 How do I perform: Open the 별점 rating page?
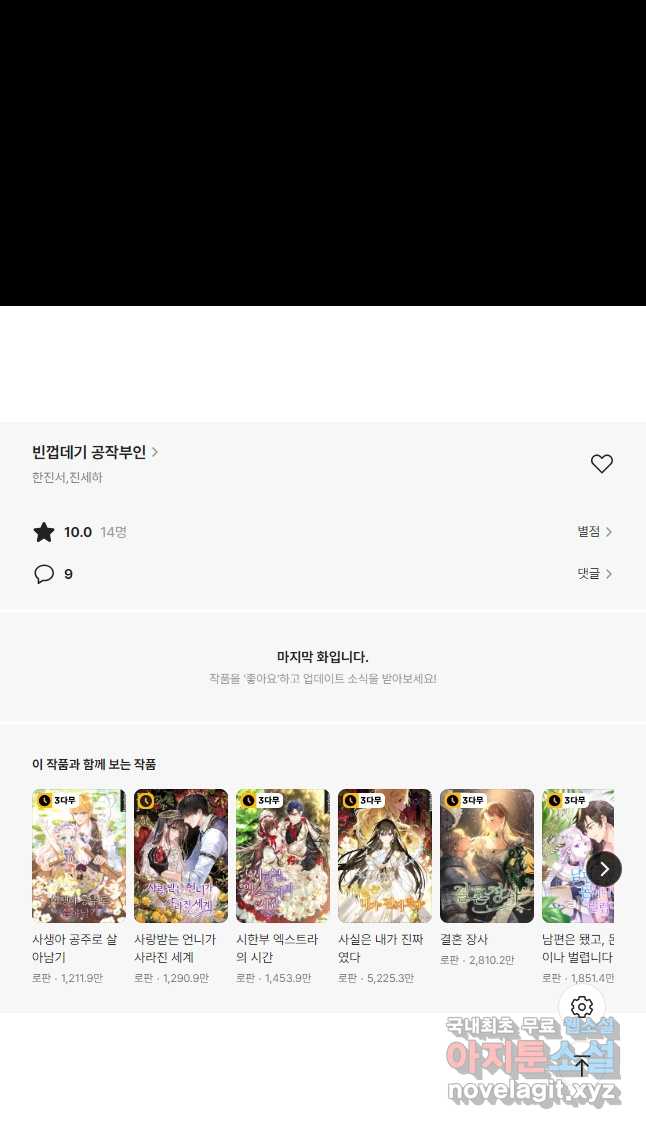(594, 532)
